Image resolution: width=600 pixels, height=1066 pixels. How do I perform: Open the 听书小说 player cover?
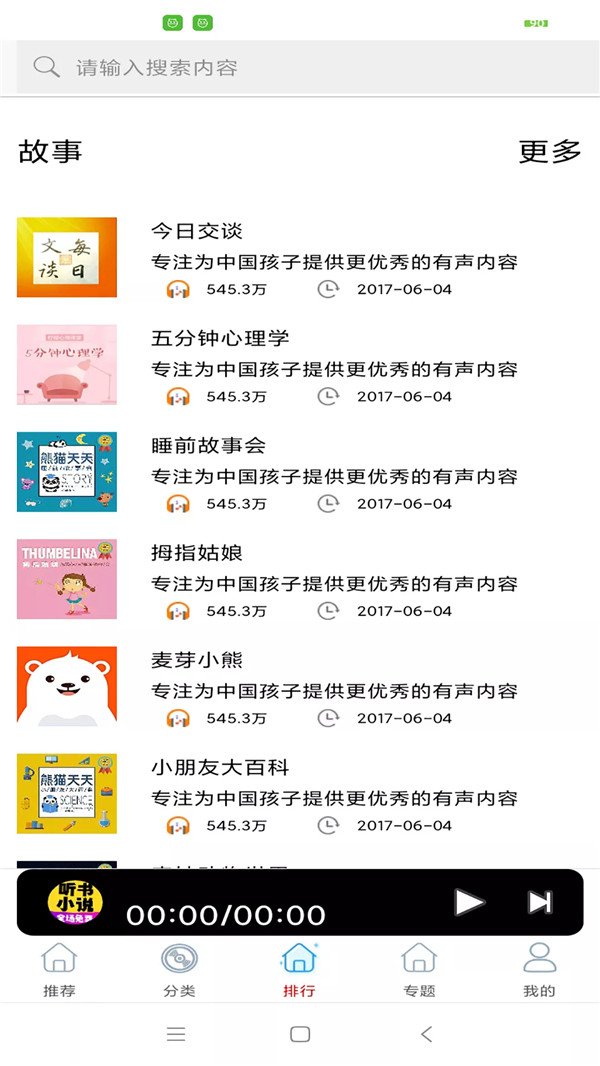click(75, 902)
